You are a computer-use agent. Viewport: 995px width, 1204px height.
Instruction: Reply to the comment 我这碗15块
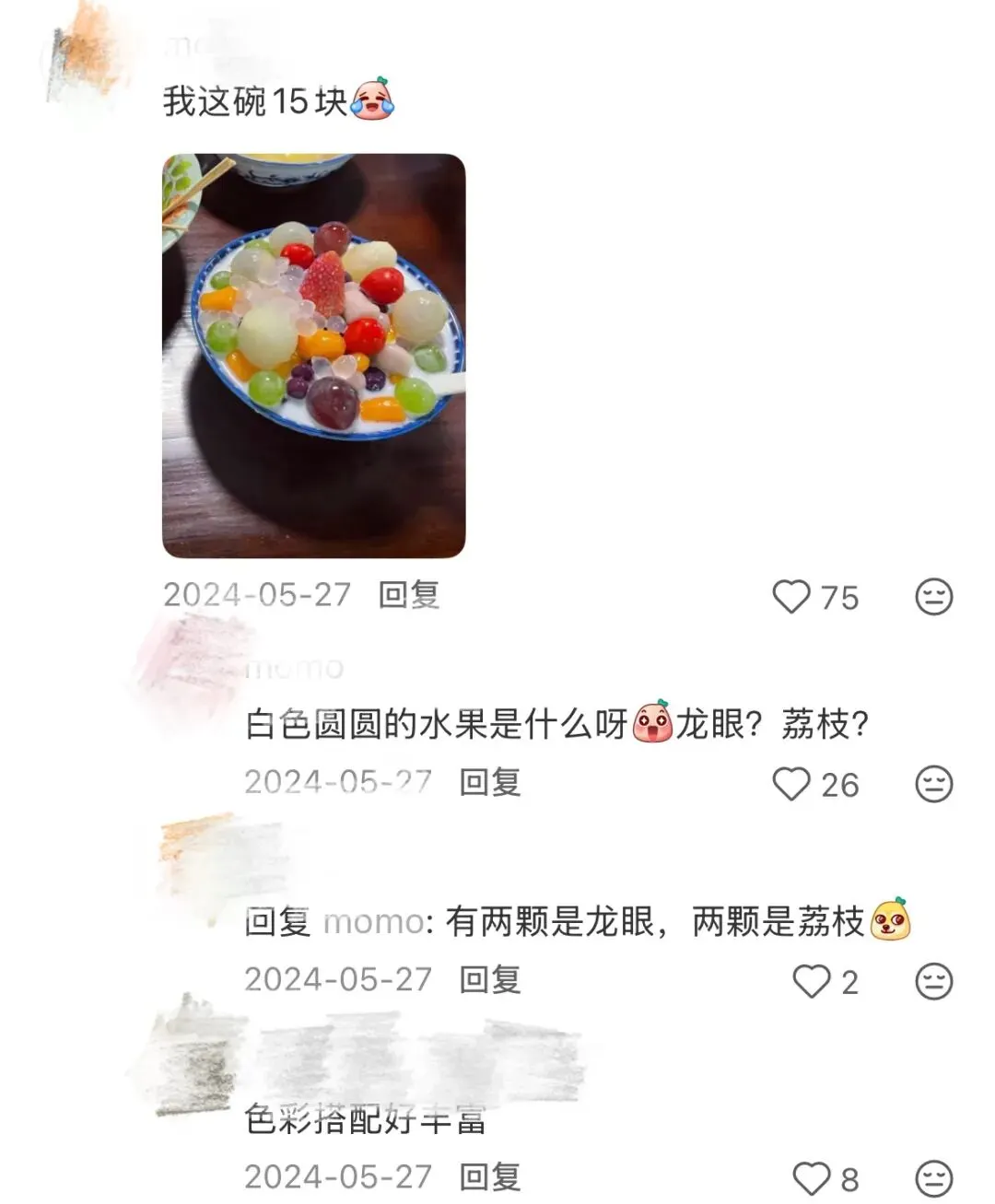coord(409,595)
